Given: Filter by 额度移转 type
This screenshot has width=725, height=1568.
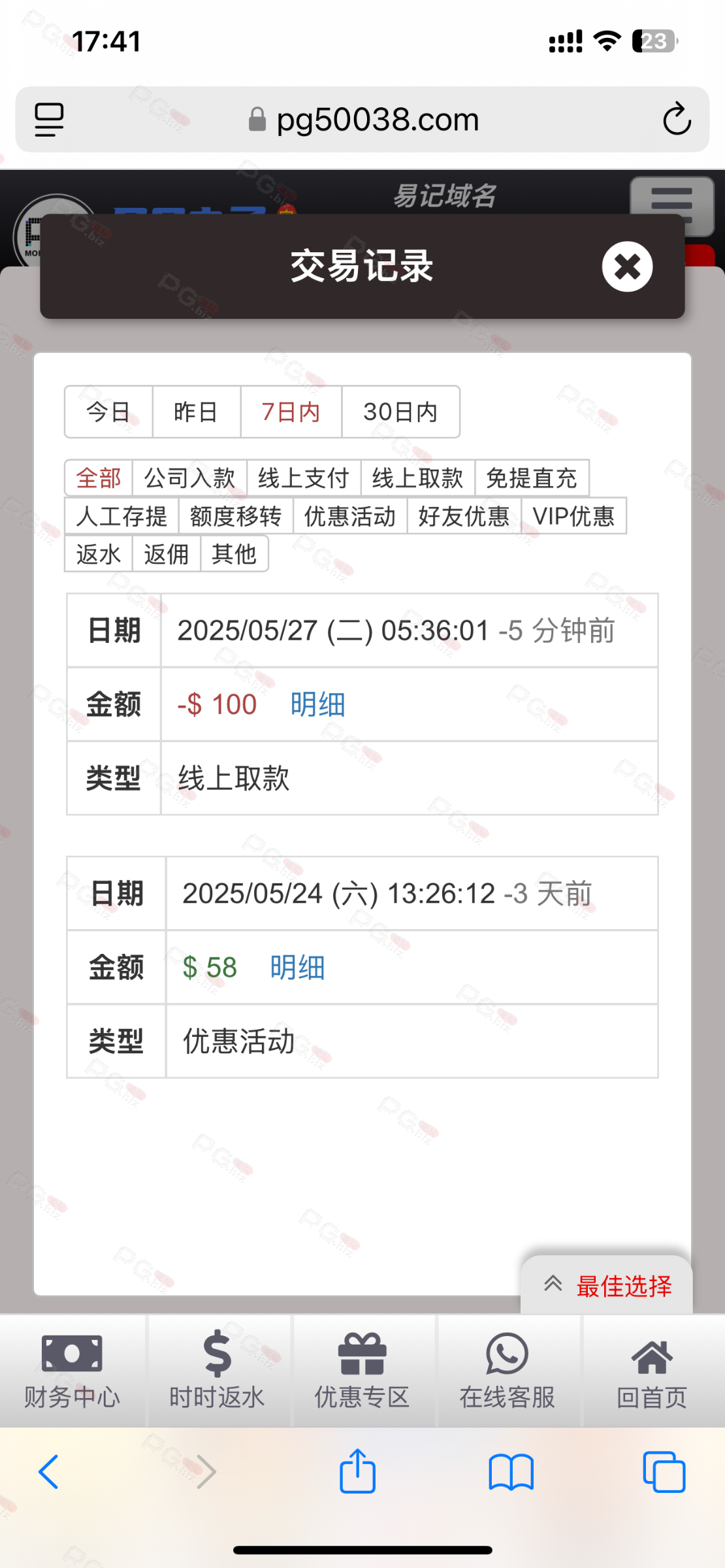Looking at the screenshot, I should pos(236,516).
